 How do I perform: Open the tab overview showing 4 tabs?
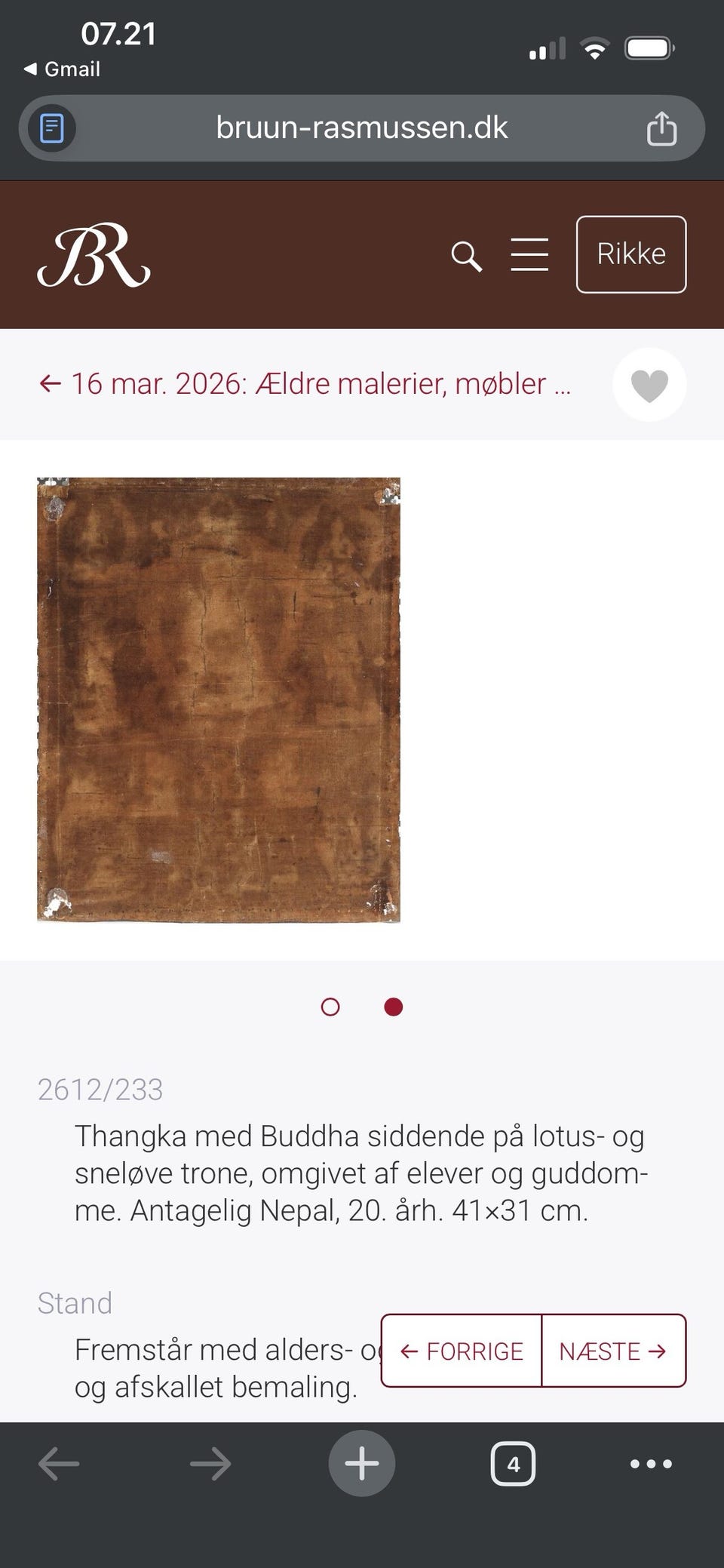coord(514,1464)
